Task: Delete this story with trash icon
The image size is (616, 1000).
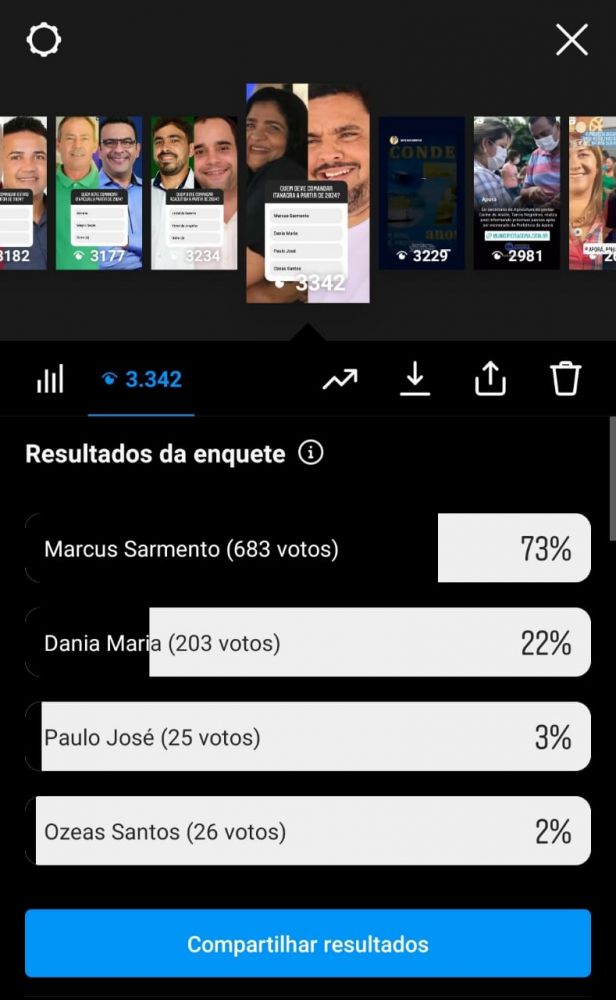Action: (x=565, y=379)
